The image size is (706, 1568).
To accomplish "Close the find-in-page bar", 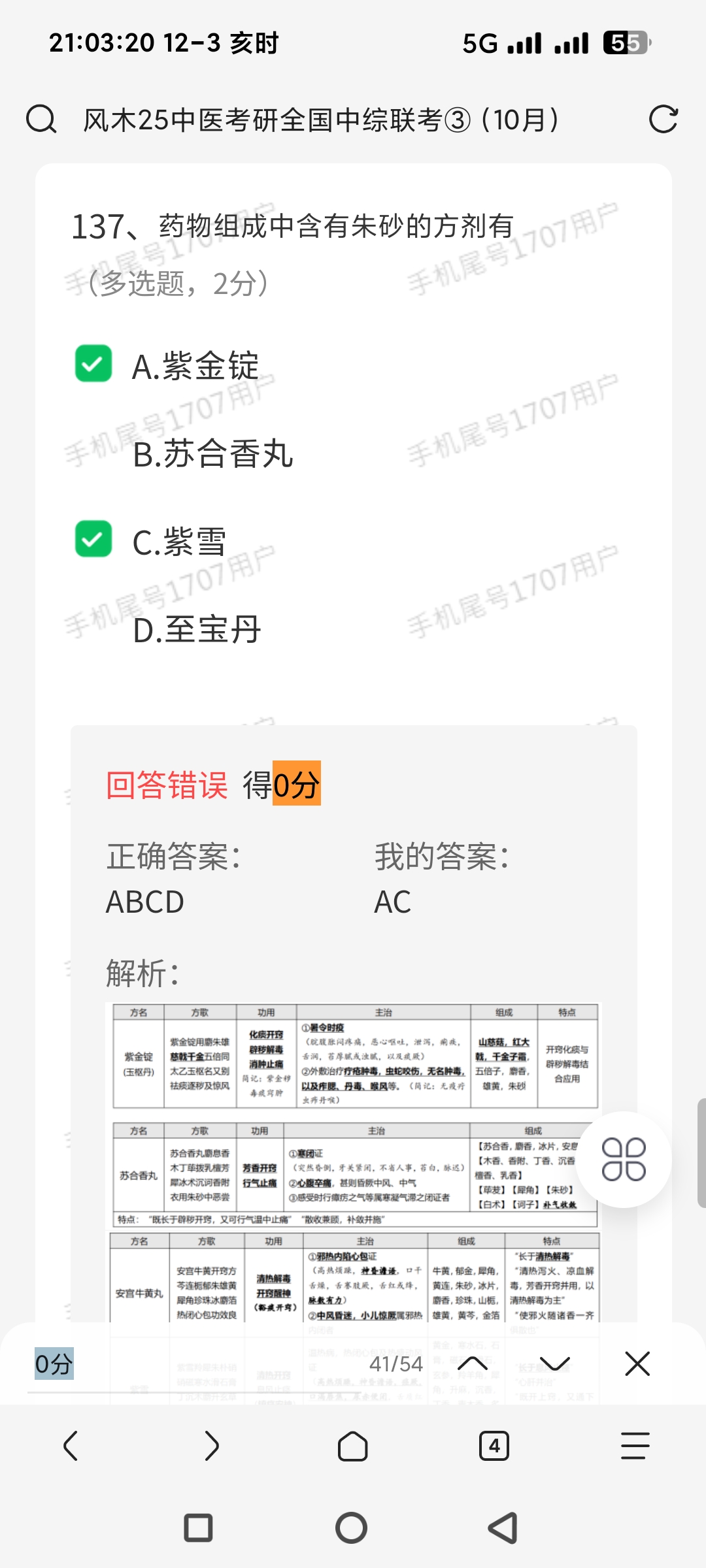I will (x=637, y=1364).
